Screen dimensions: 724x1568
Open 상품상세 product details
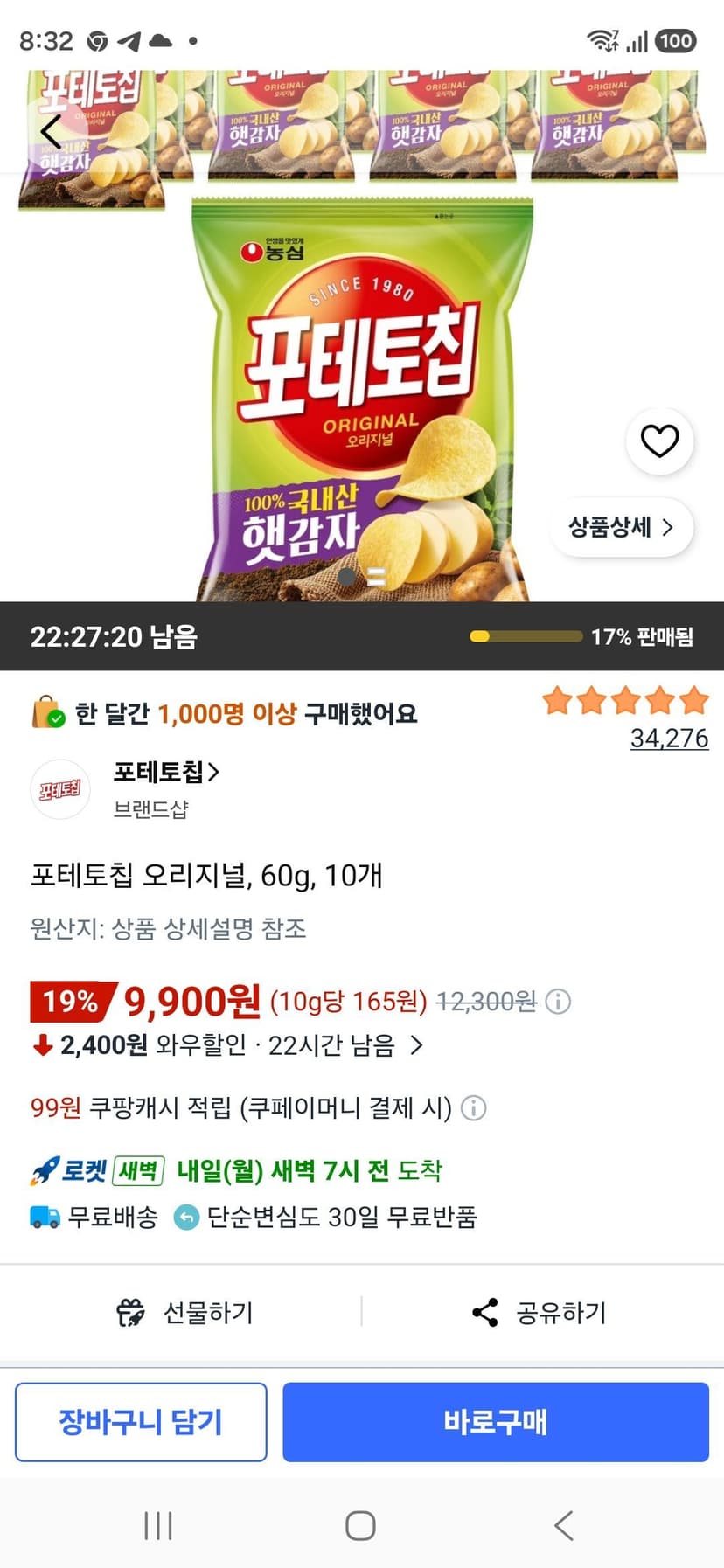pos(622,527)
